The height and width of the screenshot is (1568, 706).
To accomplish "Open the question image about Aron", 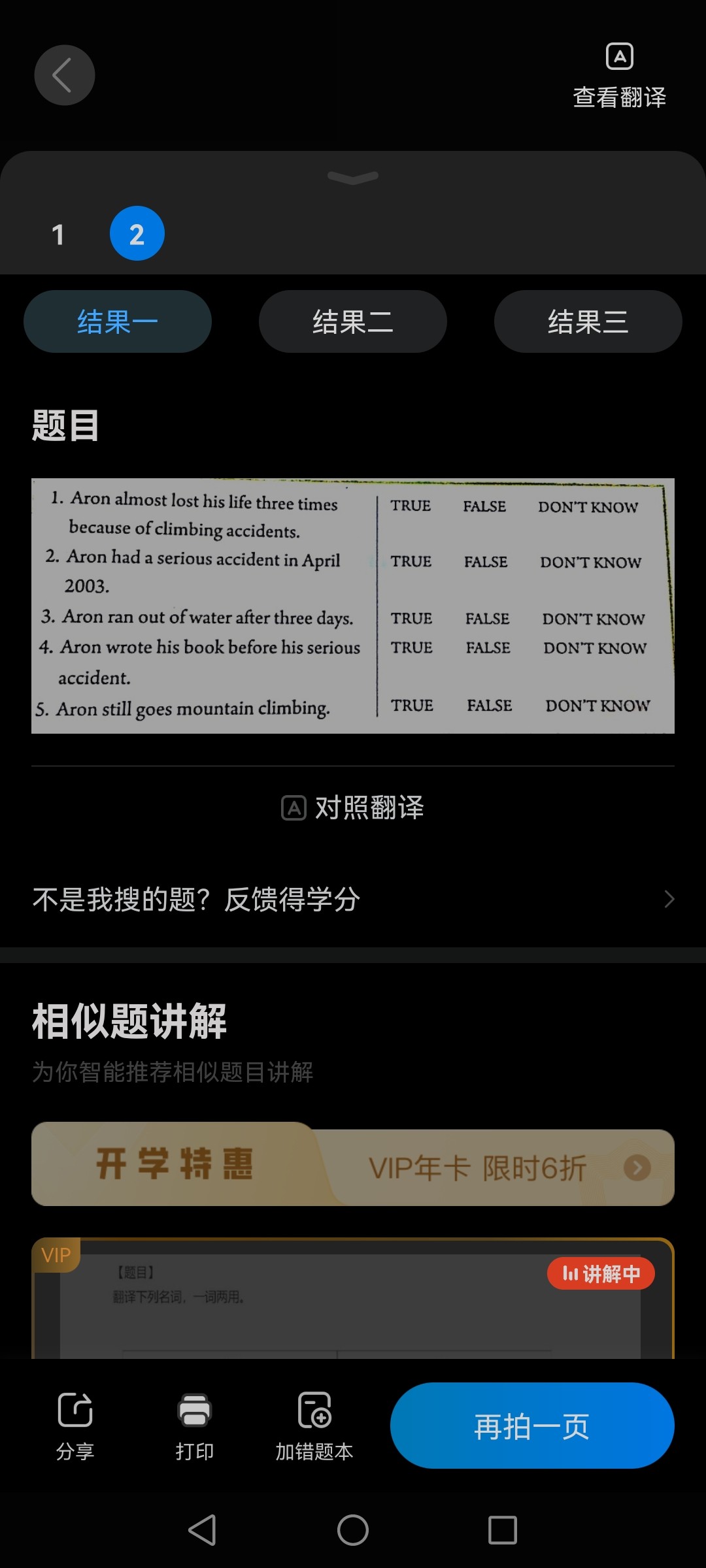I will tap(352, 606).
